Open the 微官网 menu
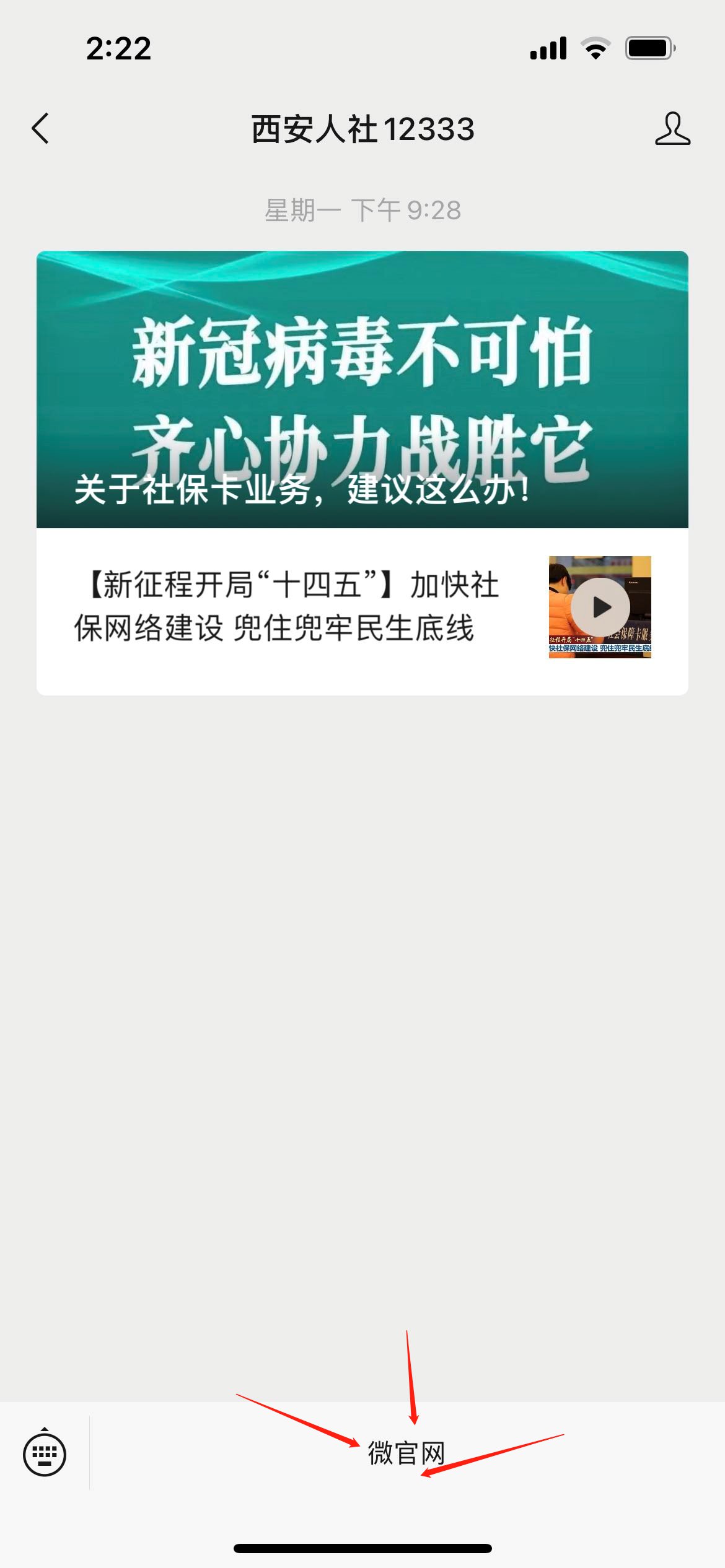 pyautogui.click(x=406, y=1453)
